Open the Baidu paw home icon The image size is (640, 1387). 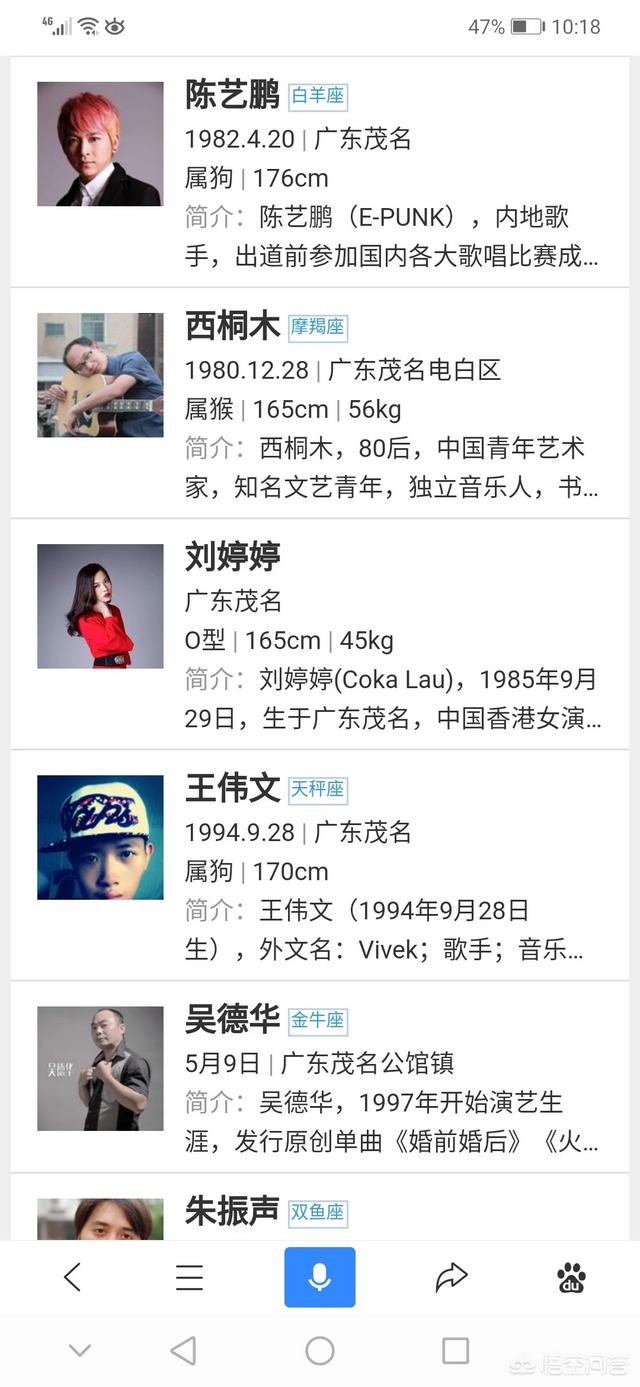(x=571, y=1277)
